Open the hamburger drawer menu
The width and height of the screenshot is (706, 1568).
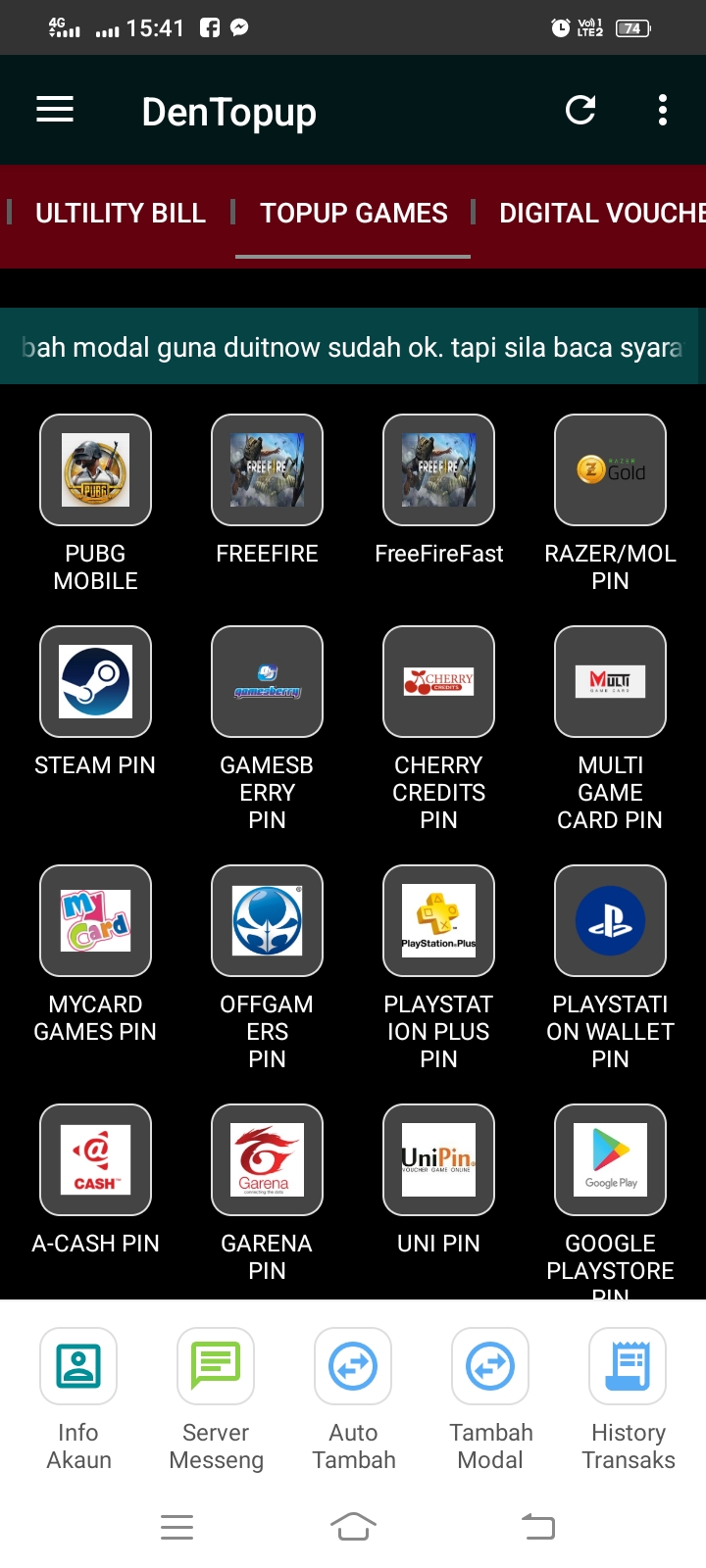[x=55, y=110]
